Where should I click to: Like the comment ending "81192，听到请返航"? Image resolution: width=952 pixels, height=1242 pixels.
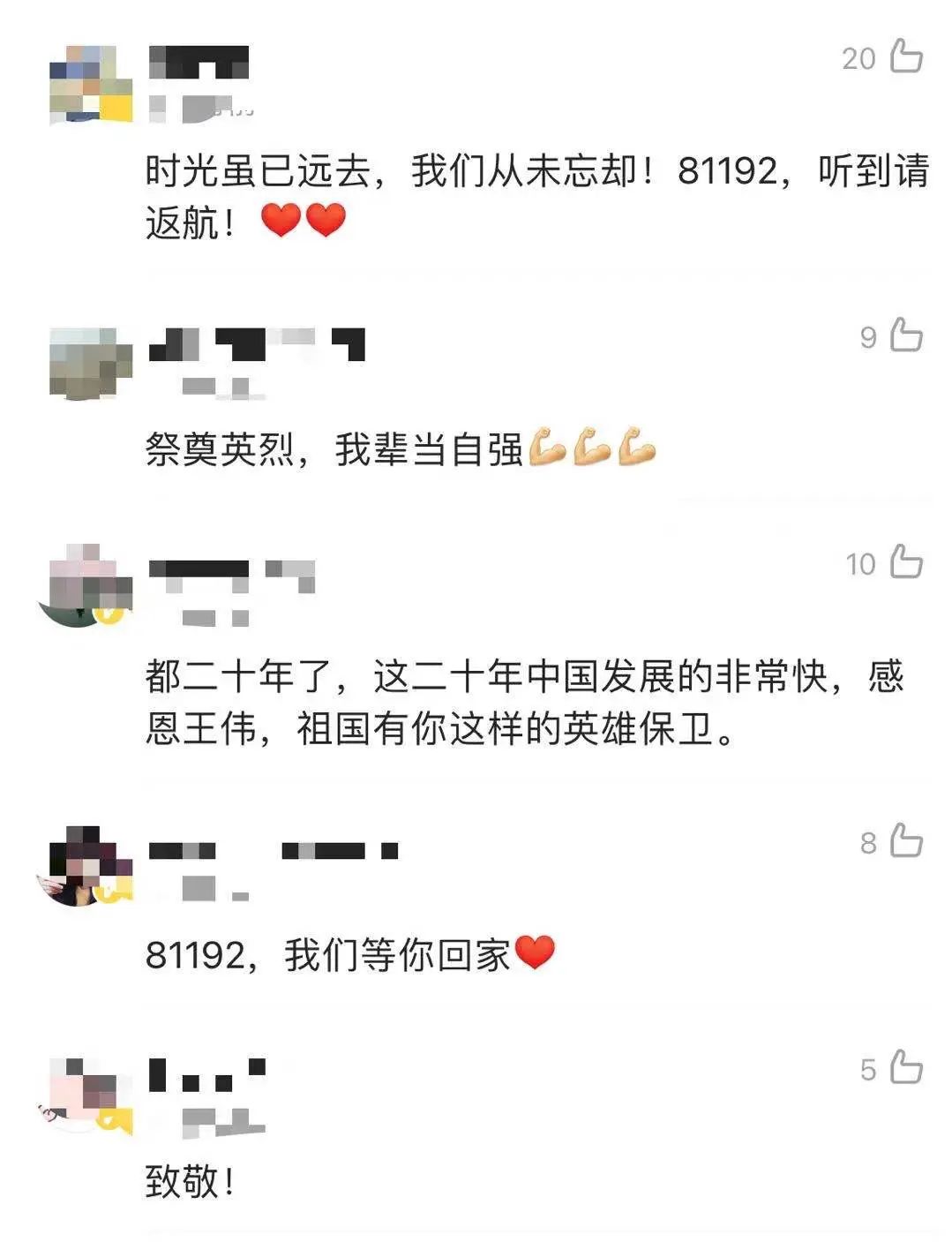click(x=905, y=56)
